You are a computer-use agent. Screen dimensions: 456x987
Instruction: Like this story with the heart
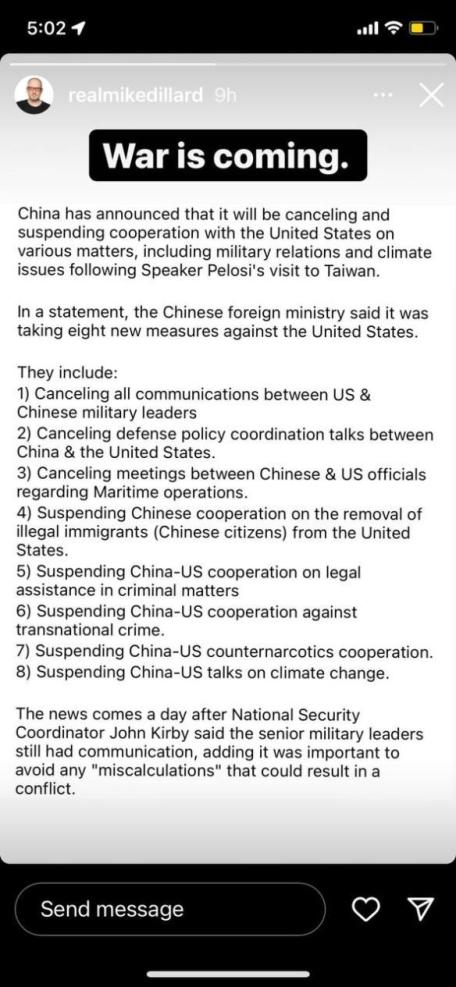(365, 909)
